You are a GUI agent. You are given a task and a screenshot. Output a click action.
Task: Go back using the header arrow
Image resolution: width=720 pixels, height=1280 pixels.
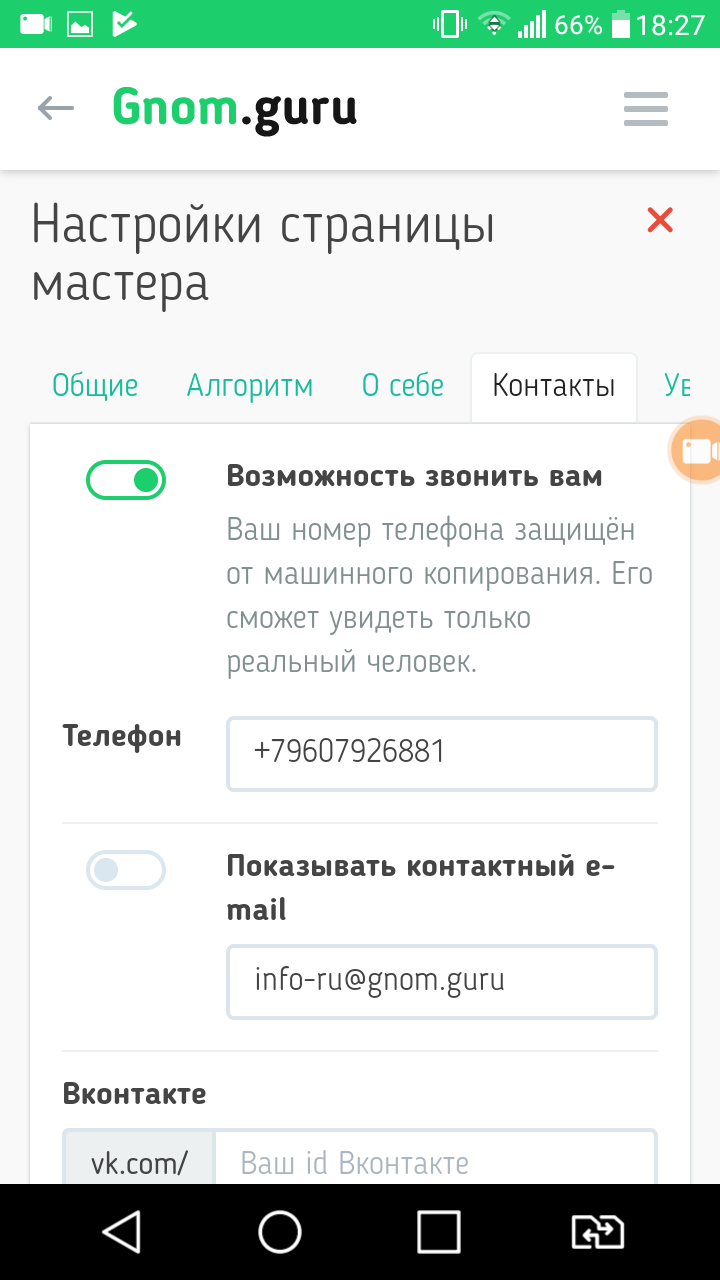(56, 108)
